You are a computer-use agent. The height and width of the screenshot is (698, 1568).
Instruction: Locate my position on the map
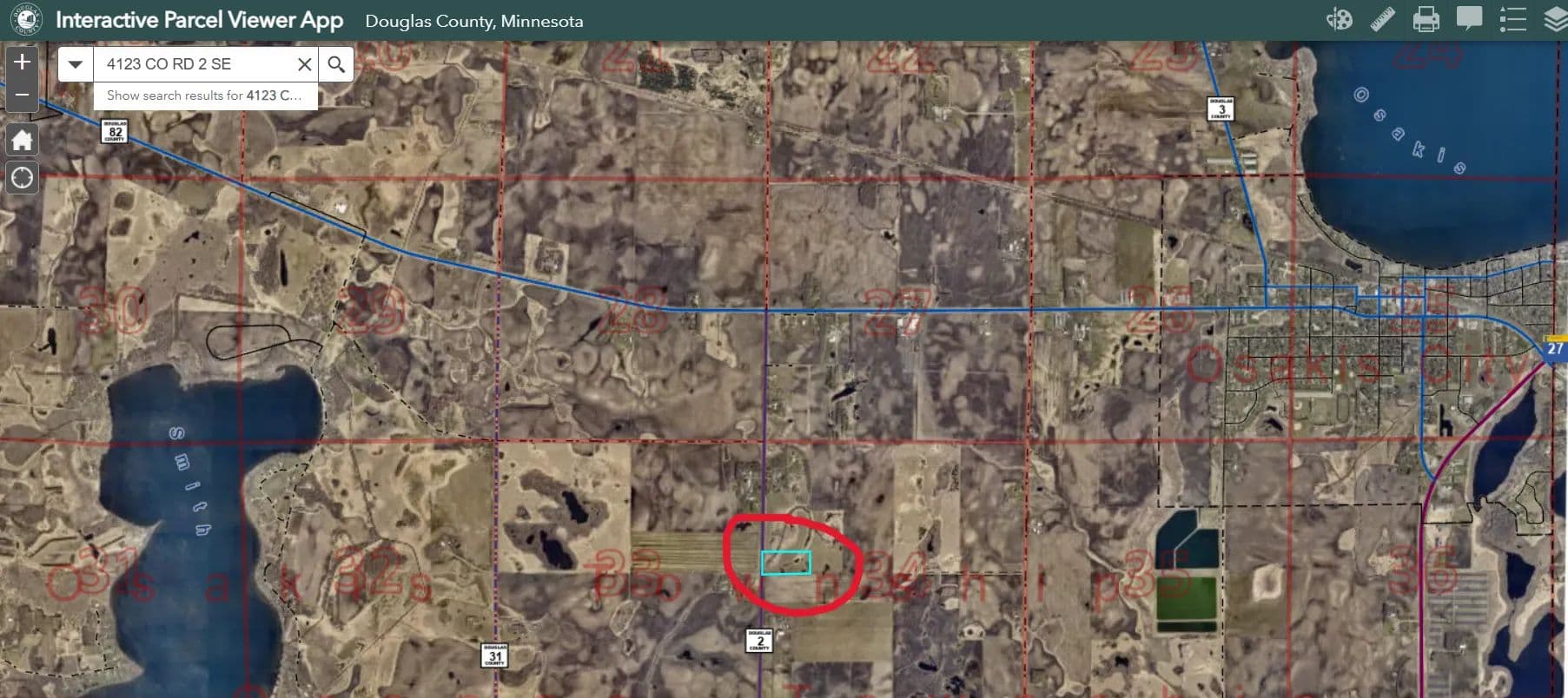[23, 178]
